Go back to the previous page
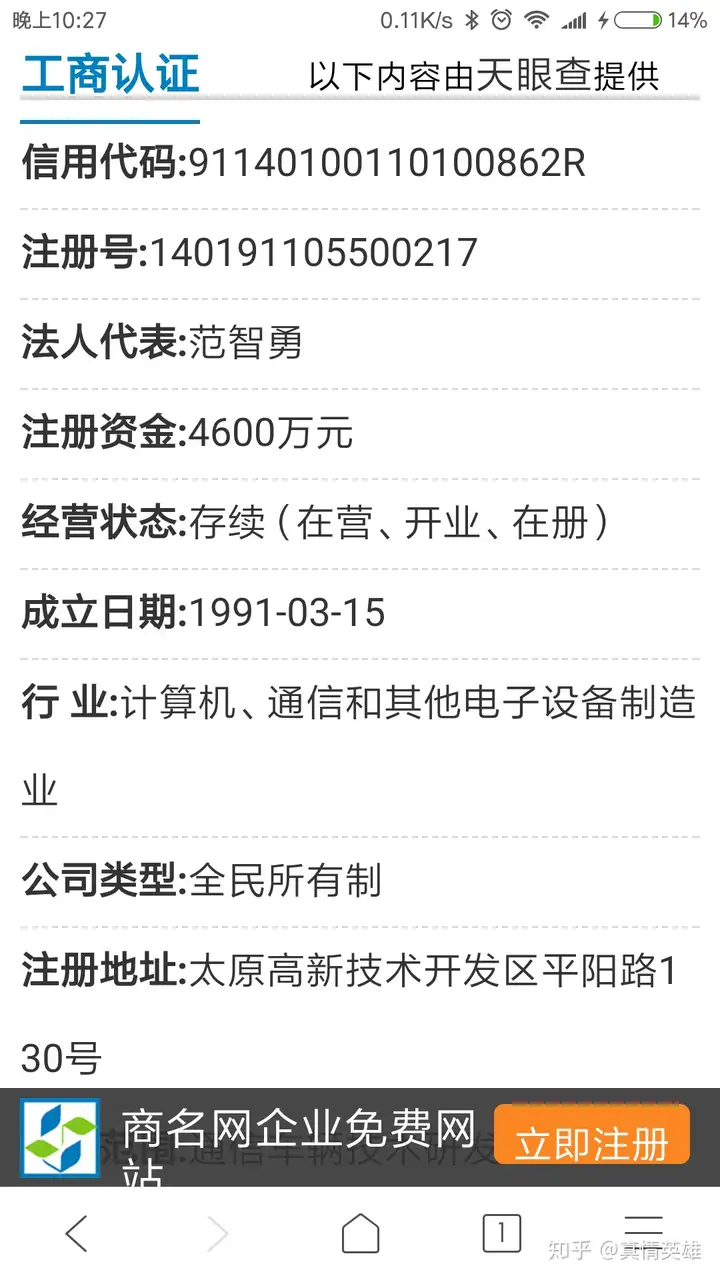 click(x=76, y=1234)
